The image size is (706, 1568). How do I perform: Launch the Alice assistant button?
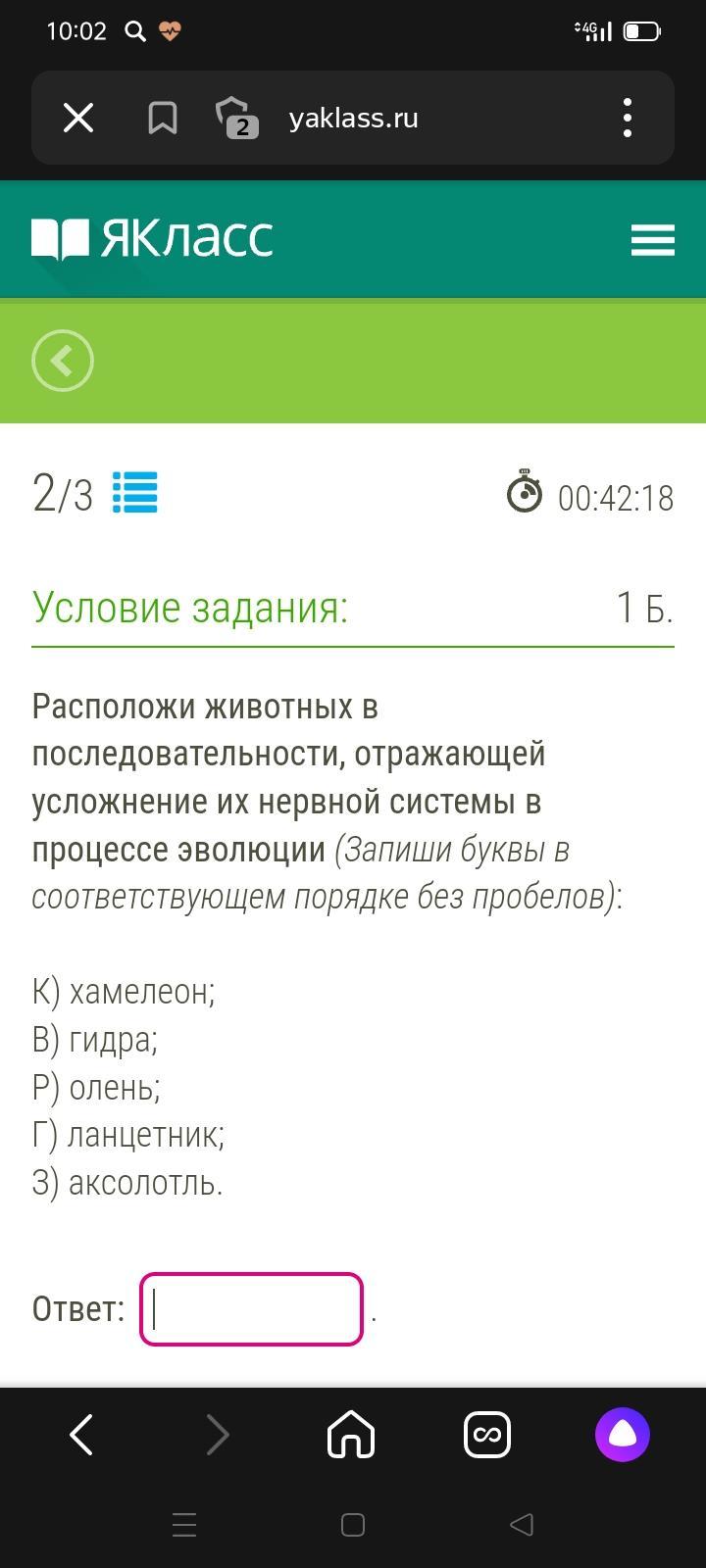point(623,1435)
